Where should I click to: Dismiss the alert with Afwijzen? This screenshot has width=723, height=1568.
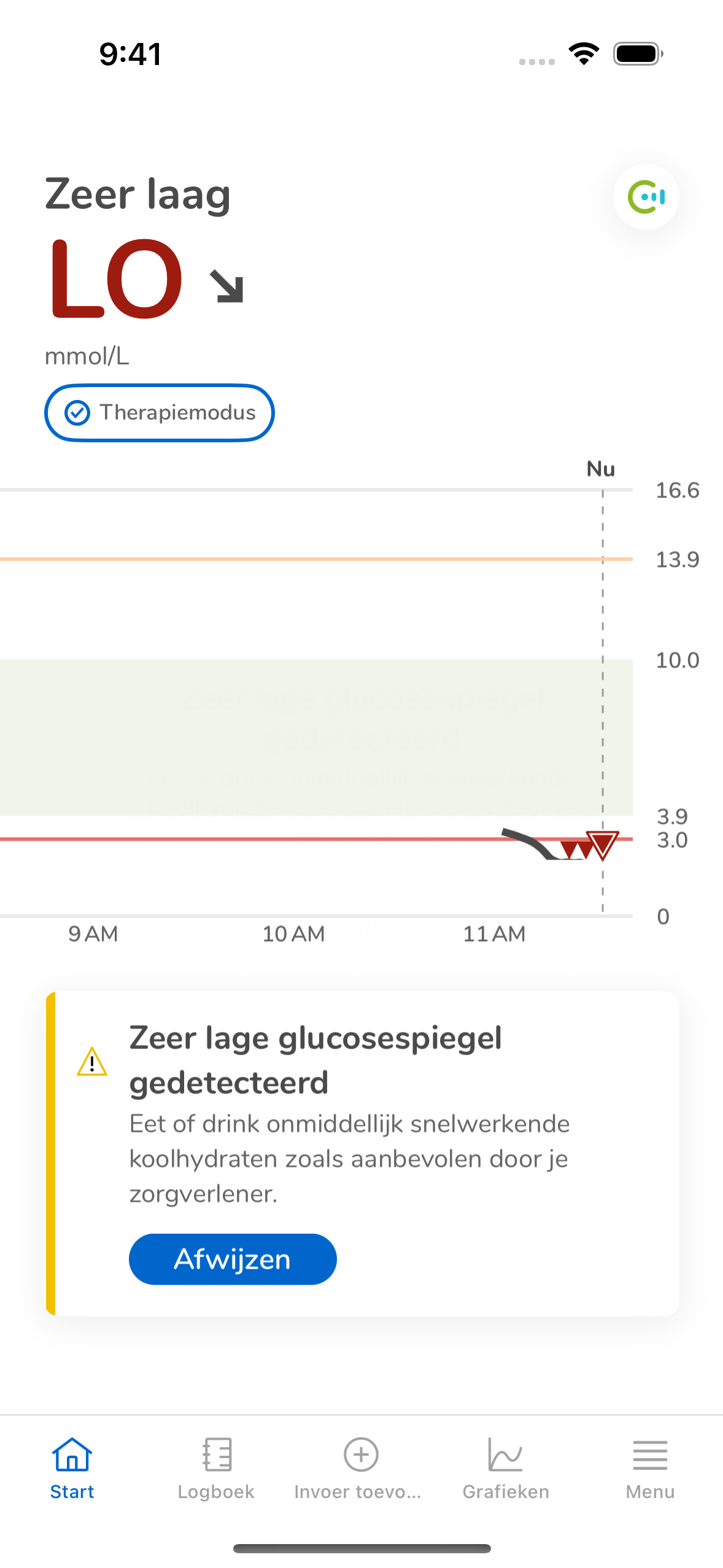(x=233, y=1259)
